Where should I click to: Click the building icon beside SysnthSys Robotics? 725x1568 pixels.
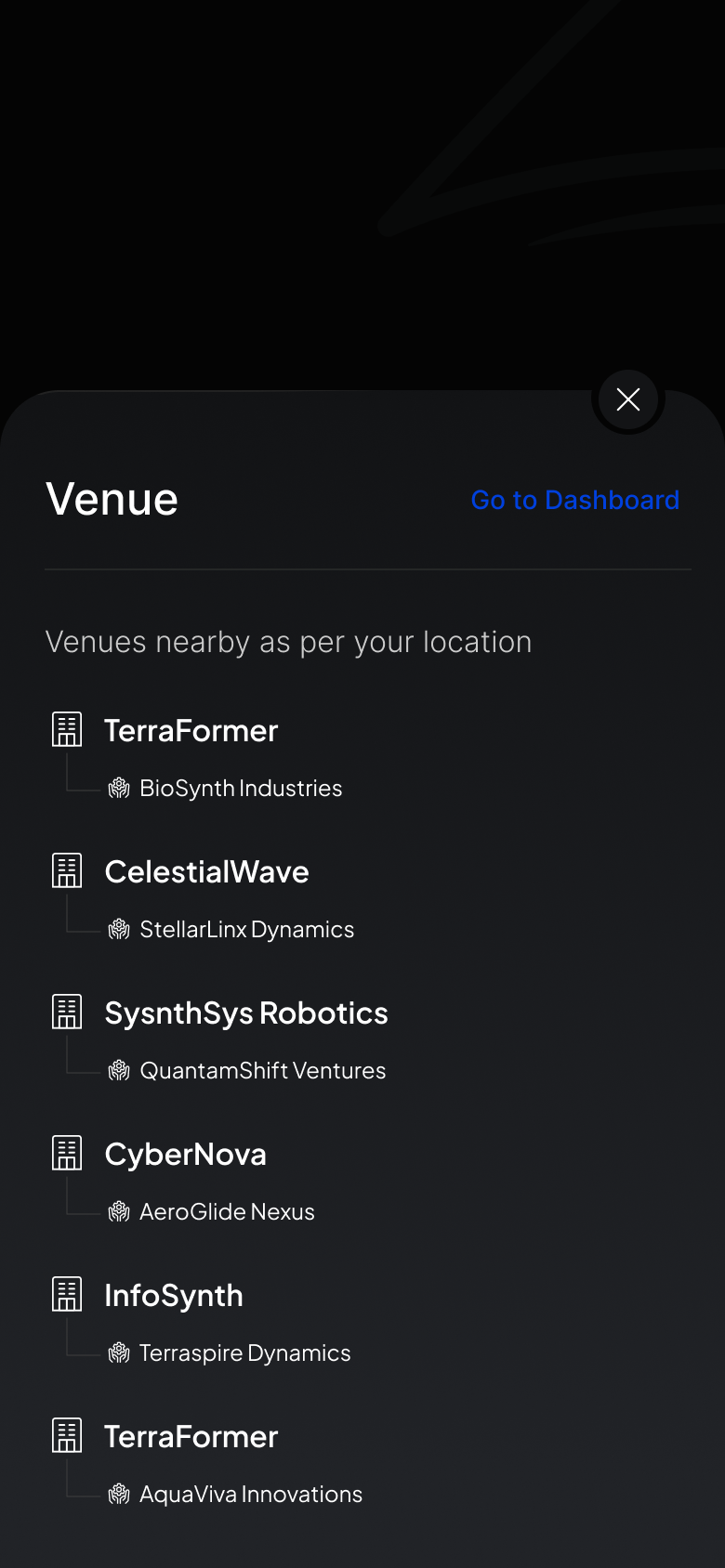66,1012
